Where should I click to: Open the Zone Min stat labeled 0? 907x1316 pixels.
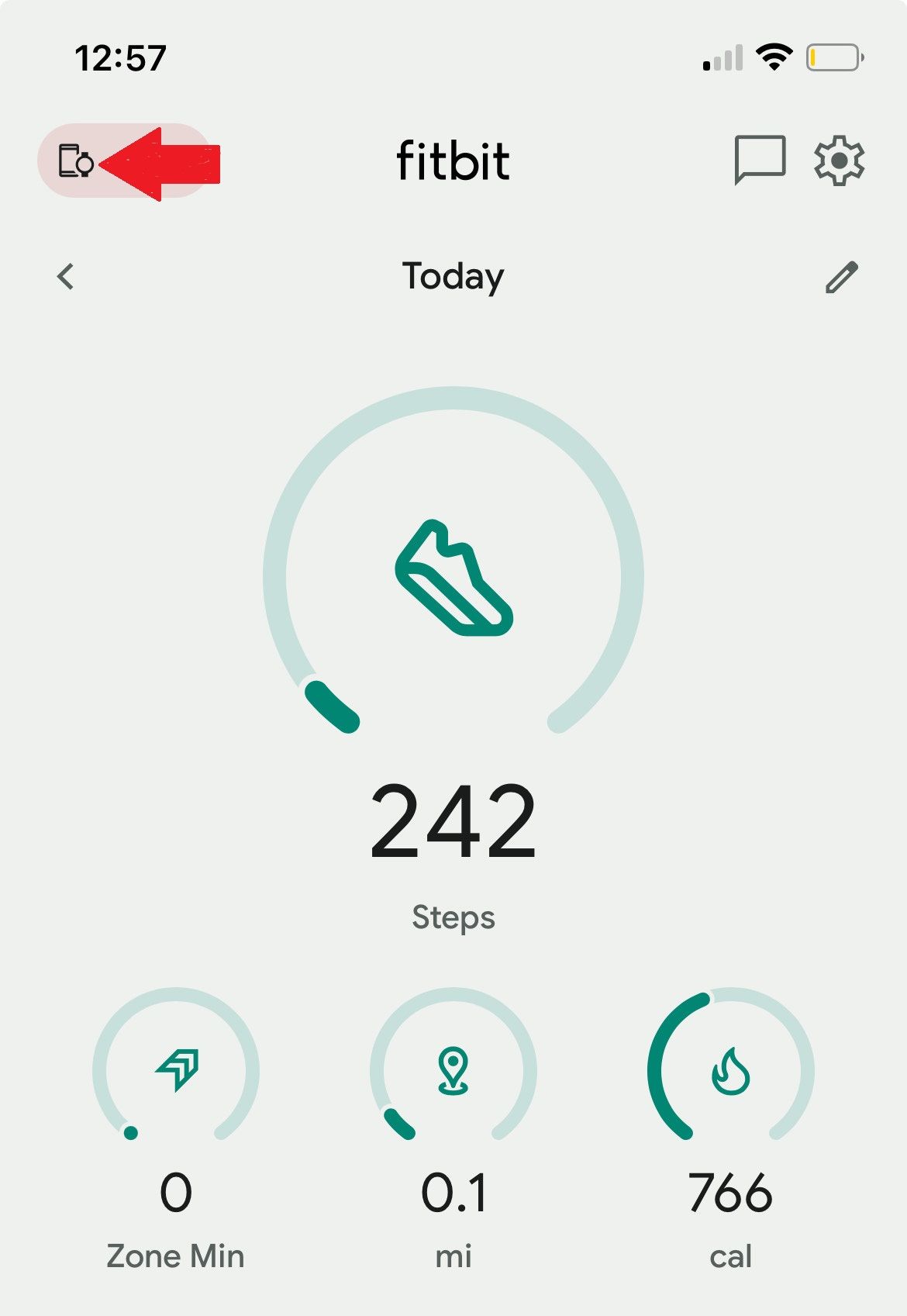click(177, 1192)
